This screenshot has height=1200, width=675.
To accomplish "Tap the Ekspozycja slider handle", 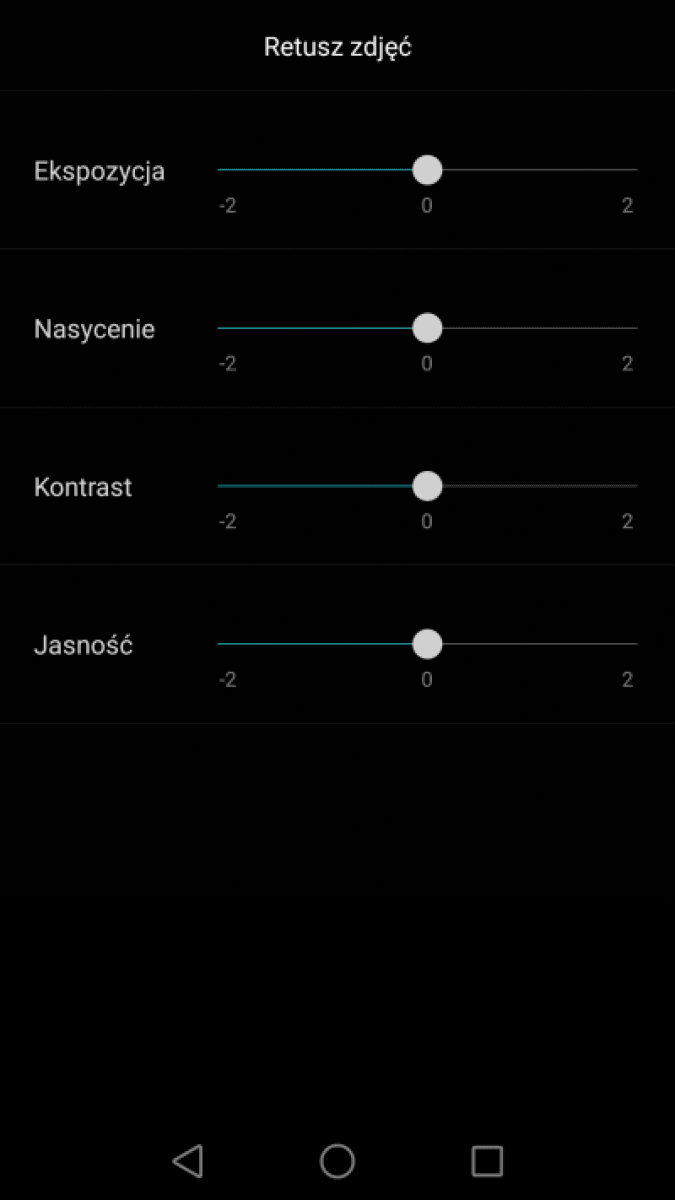I will click(x=427, y=170).
